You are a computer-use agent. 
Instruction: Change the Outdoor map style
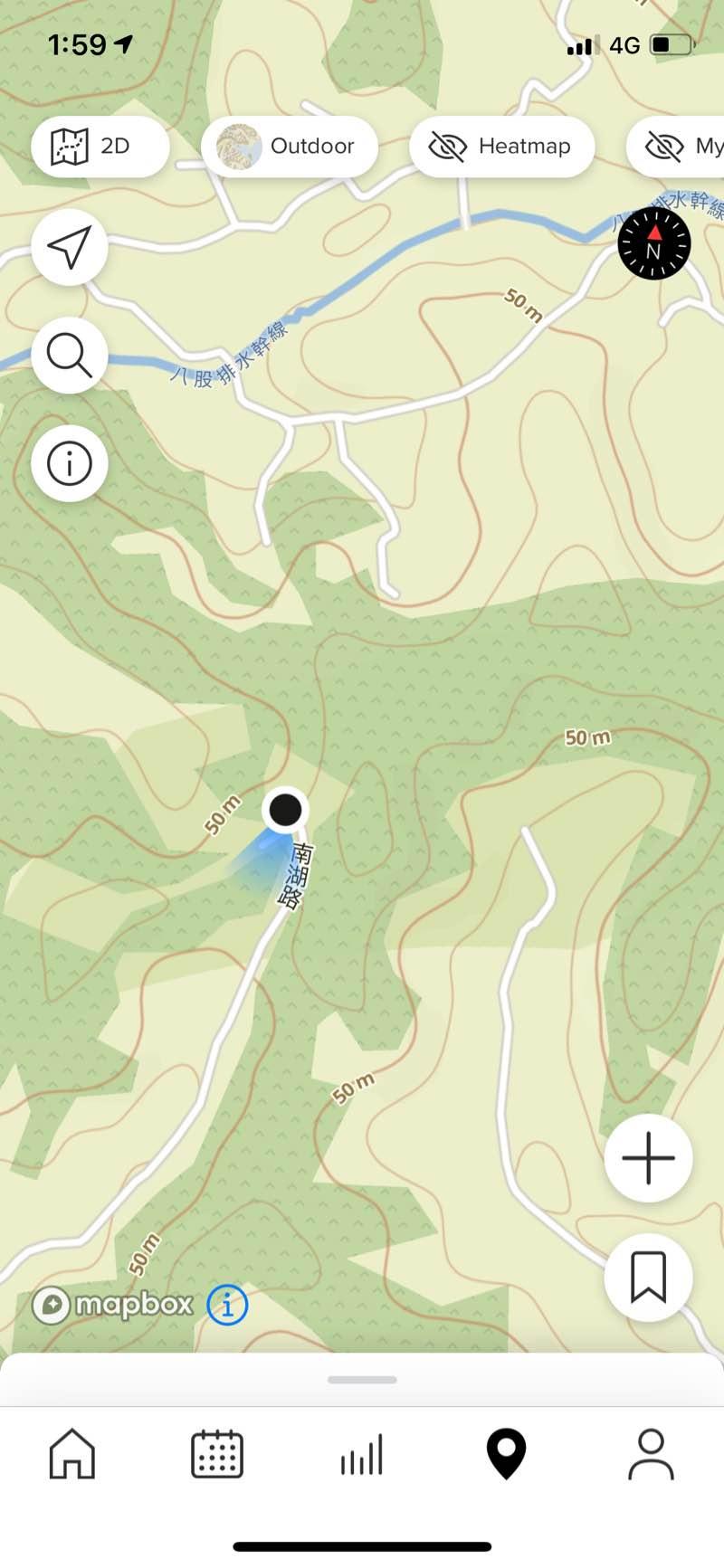click(x=290, y=147)
